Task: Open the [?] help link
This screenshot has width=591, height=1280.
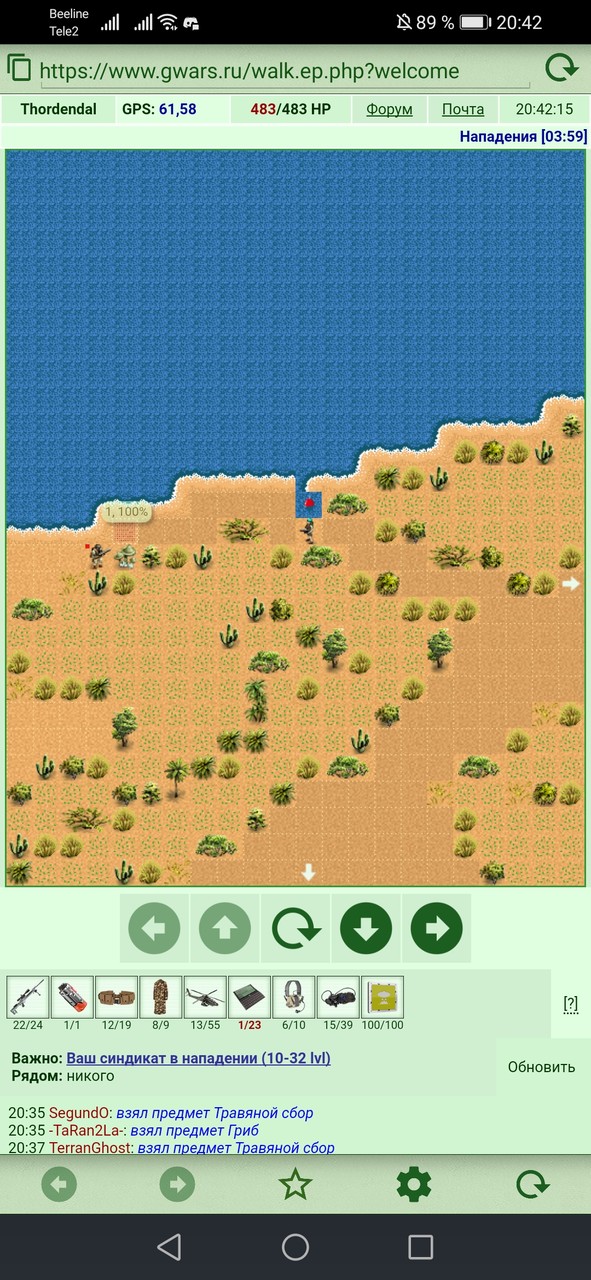Action: 570,1004
